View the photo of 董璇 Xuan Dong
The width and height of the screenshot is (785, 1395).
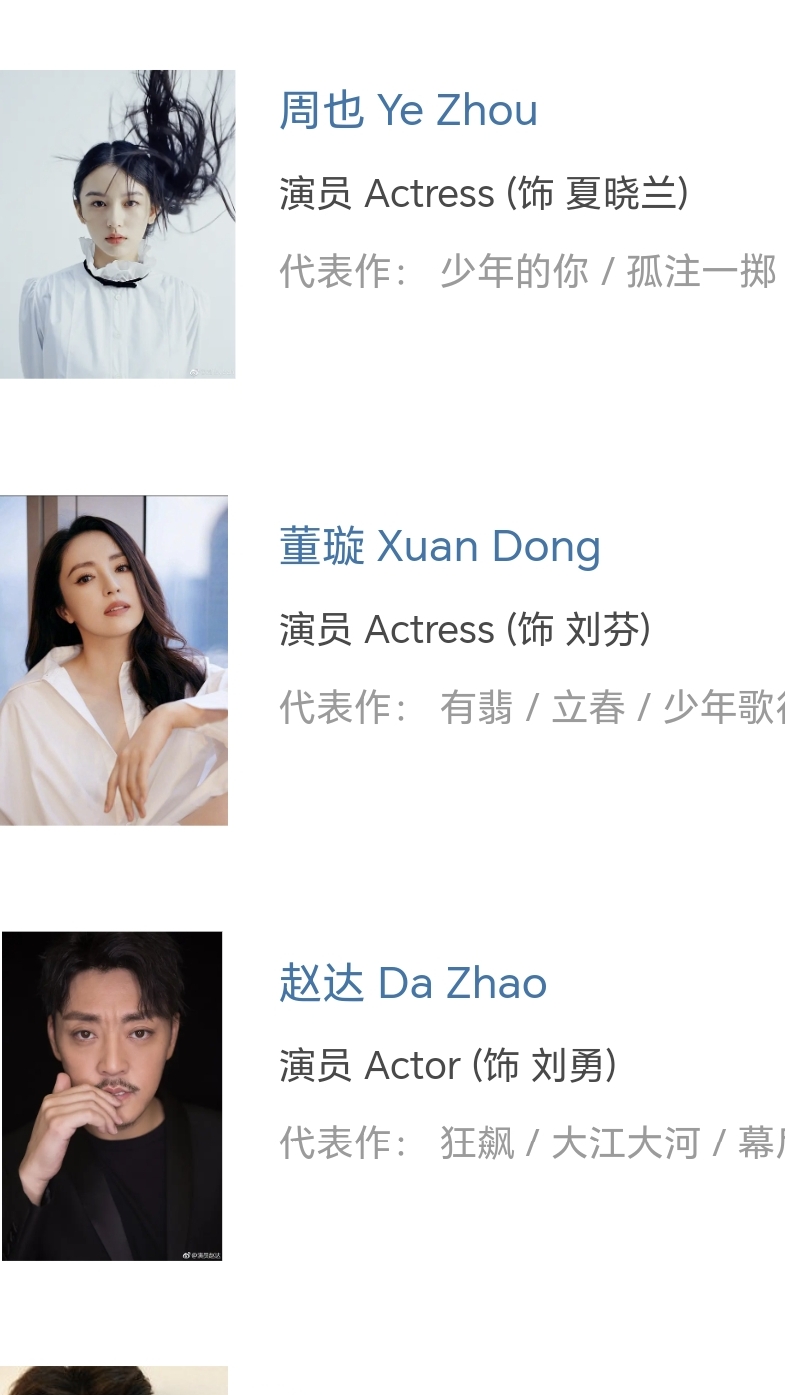(114, 660)
